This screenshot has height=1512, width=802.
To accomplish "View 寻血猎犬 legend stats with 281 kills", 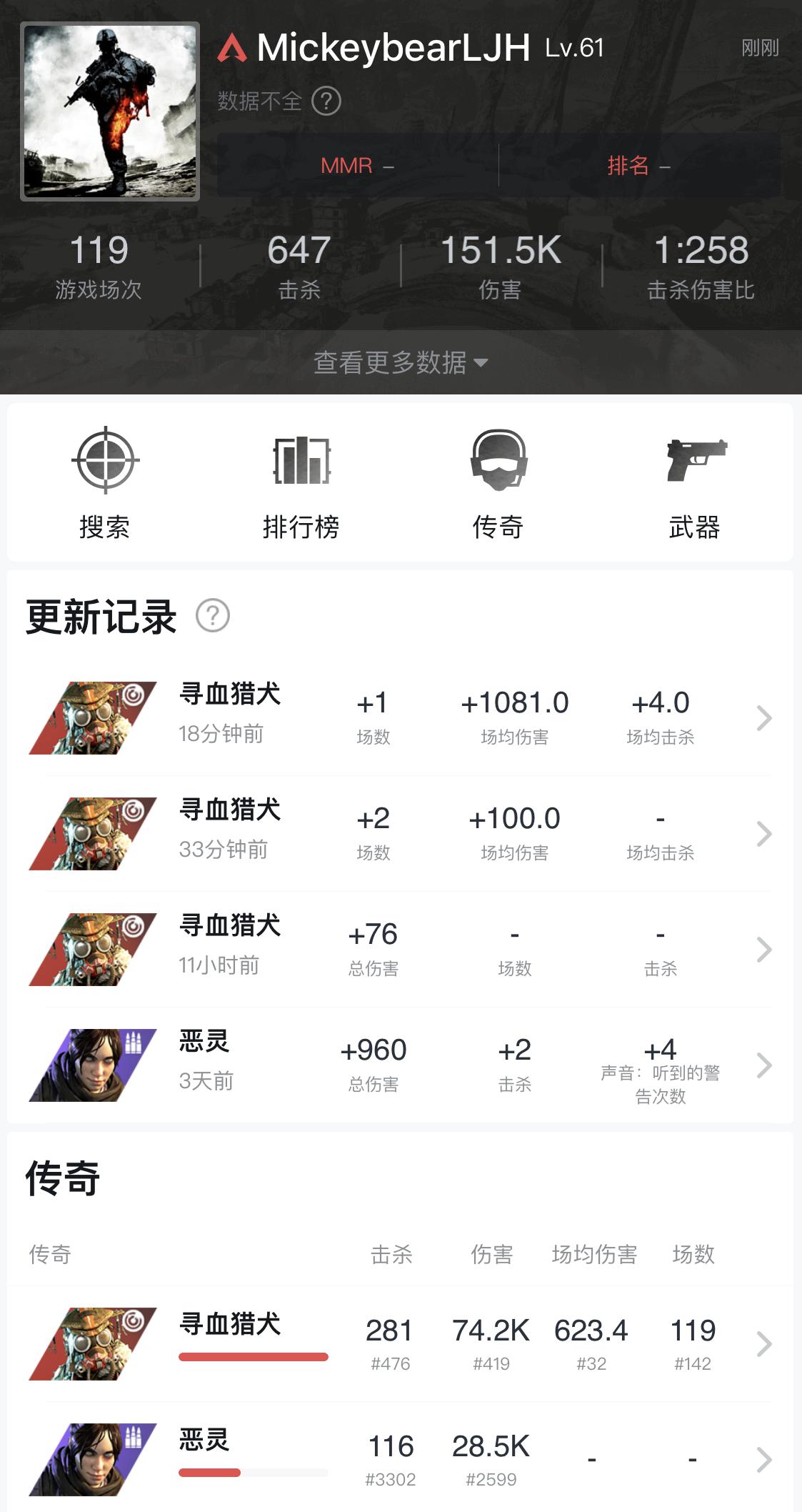I will point(400,1343).
